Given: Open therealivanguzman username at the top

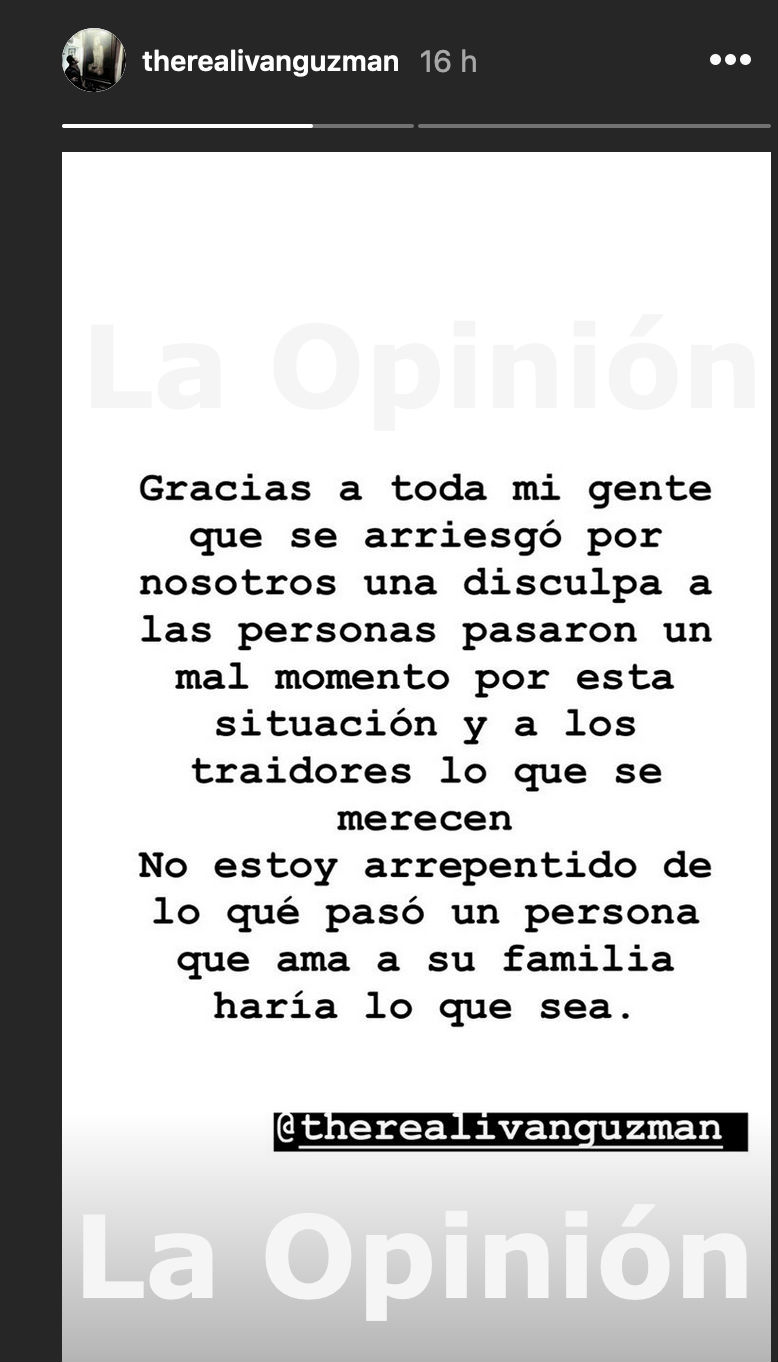Looking at the screenshot, I should [270, 62].
